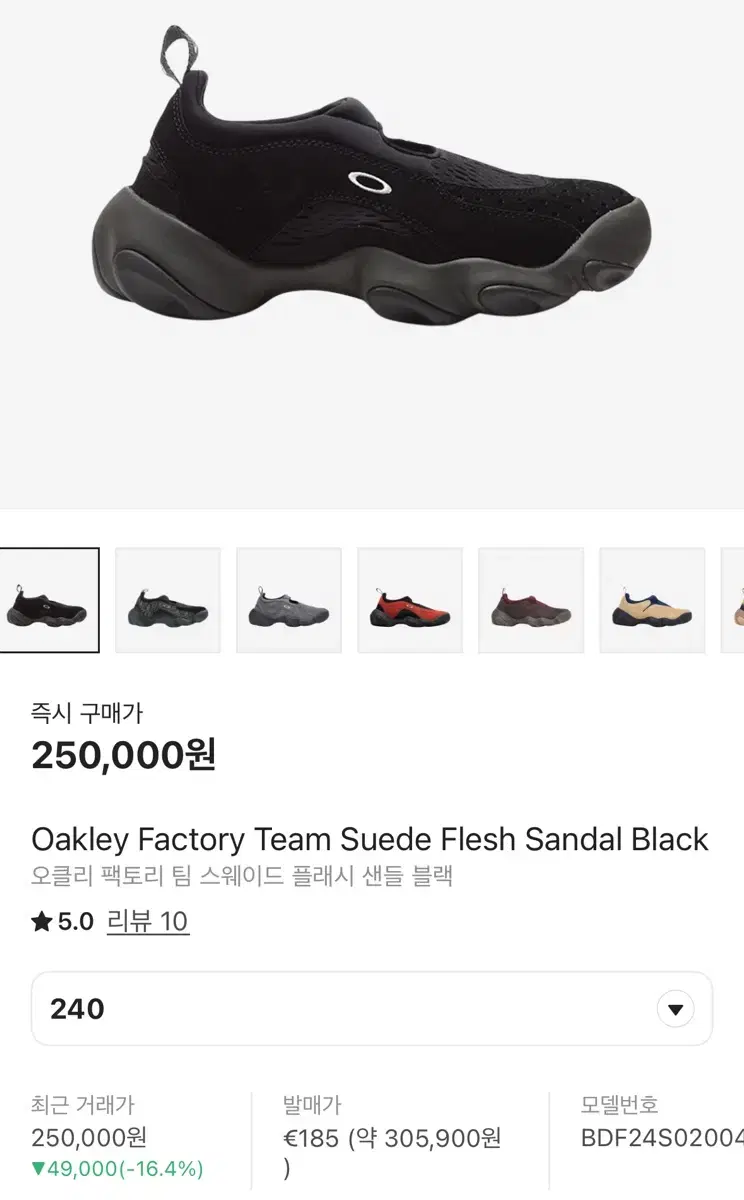Open the size dropdown showing 240
The height and width of the screenshot is (1200, 744).
(370, 1010)
